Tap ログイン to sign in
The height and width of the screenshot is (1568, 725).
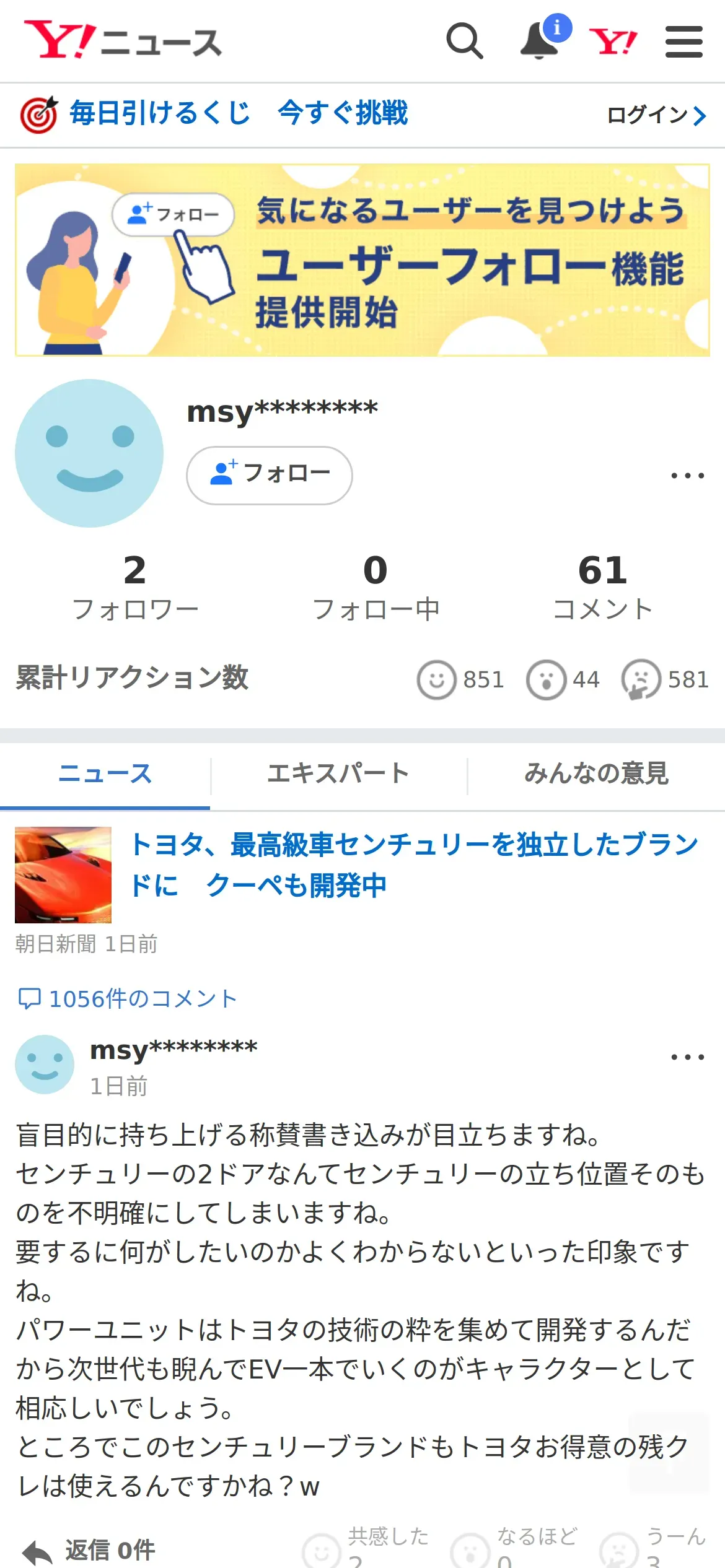point(656,115)
